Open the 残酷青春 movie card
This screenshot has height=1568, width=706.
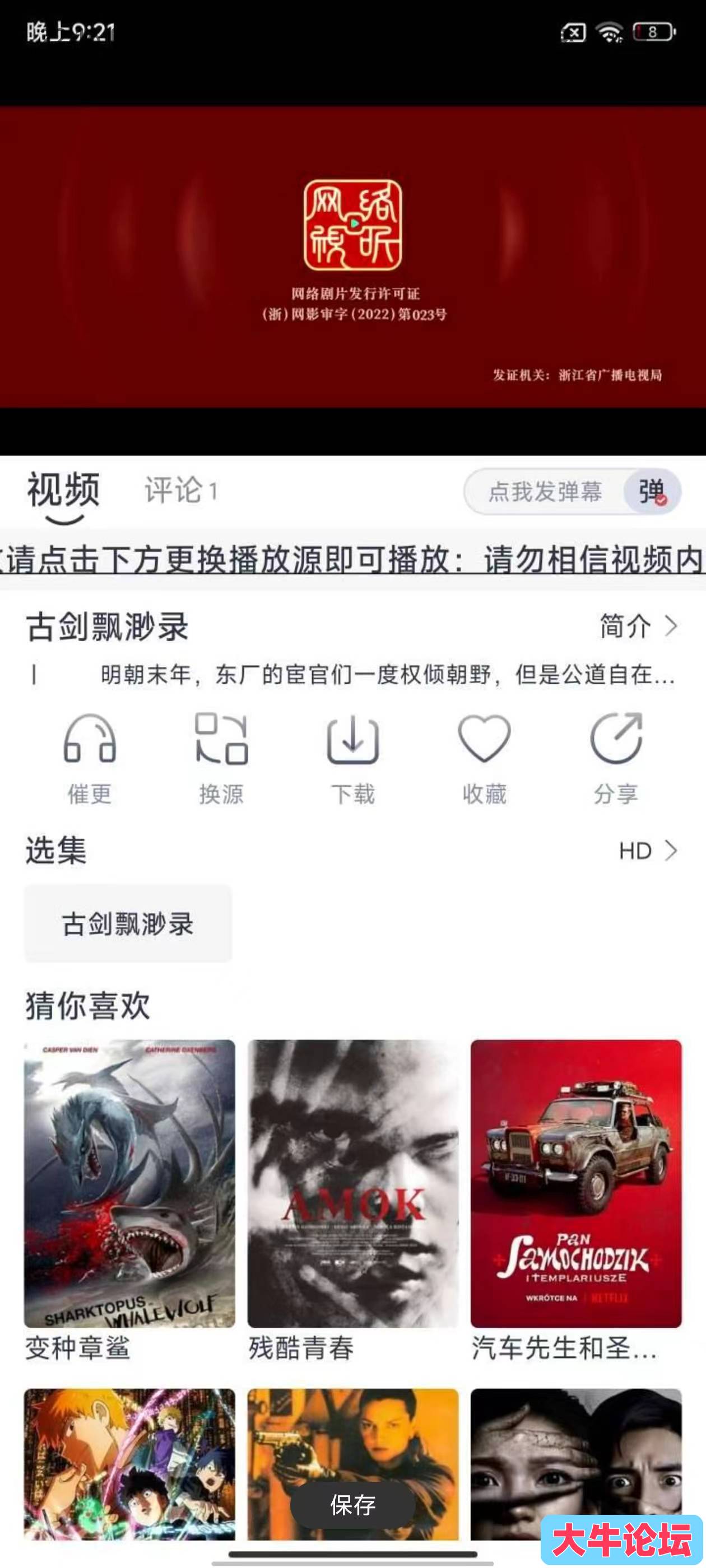click(352, 1183)
